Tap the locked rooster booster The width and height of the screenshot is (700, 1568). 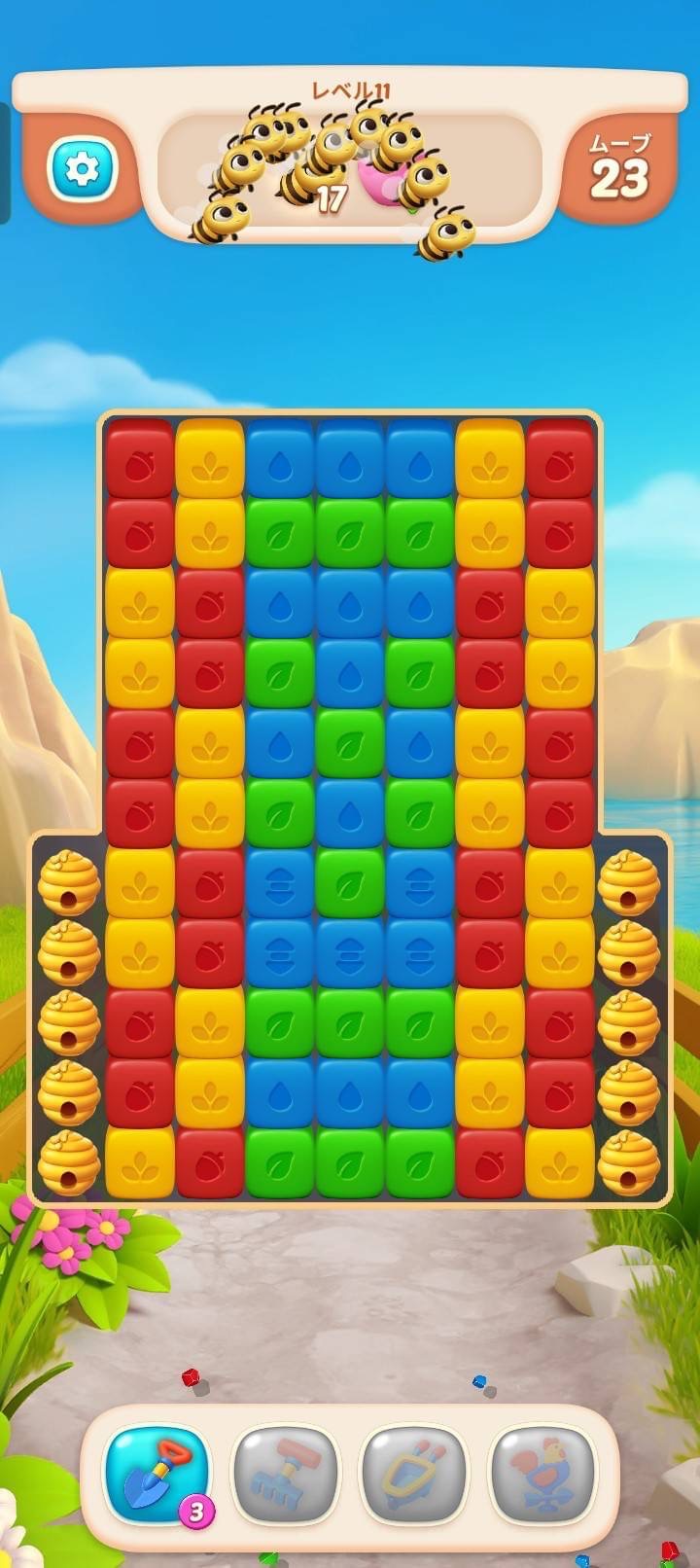(543, 1474)
